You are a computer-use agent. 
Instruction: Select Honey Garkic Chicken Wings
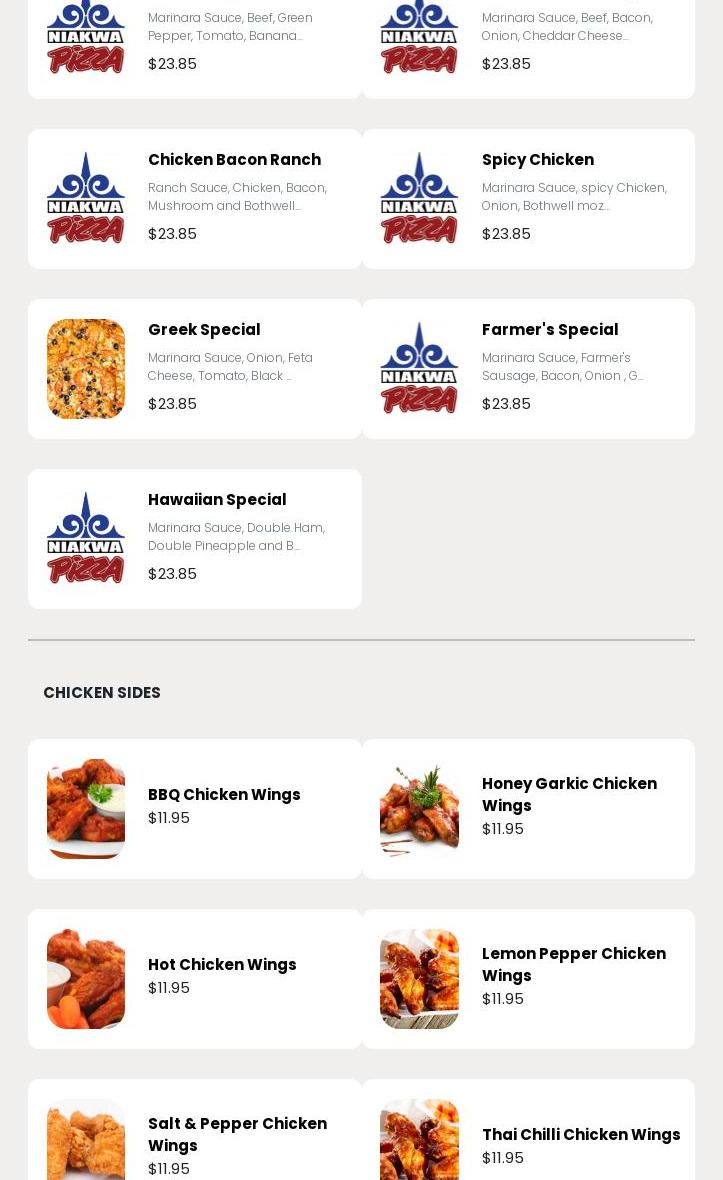pyautogui.click(x=528, y=809)
